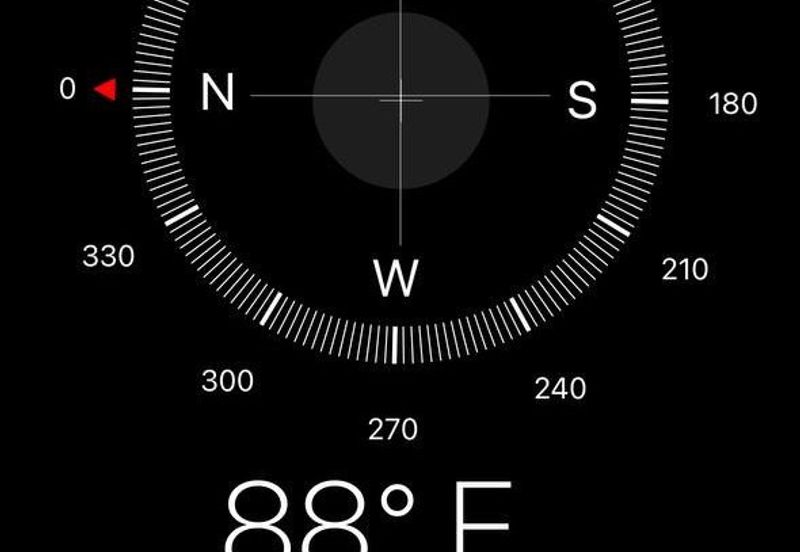Tap the compass dial to lock bearing
The height and width of the screenshot is (552, 800).
point(400,100)
